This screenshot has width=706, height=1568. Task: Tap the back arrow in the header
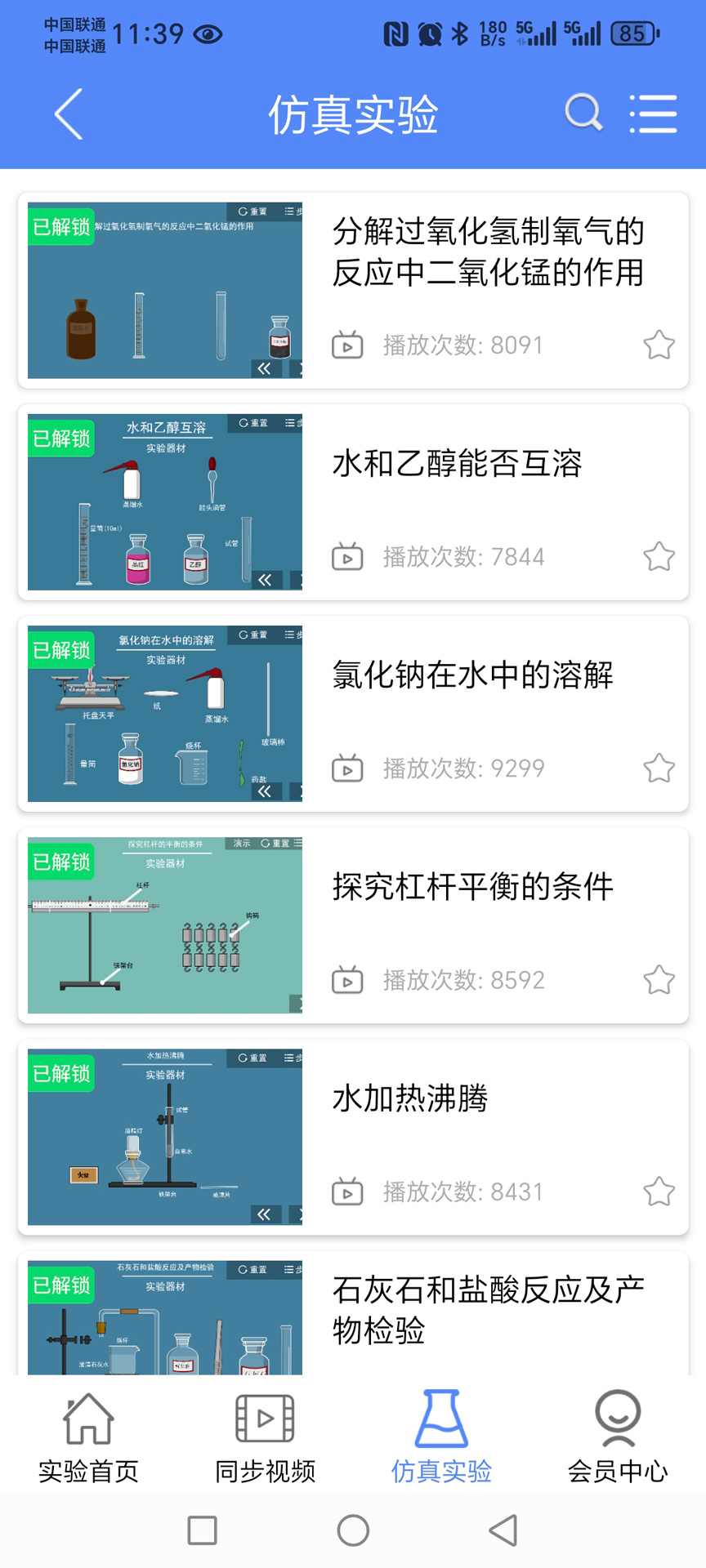[69, 114]
